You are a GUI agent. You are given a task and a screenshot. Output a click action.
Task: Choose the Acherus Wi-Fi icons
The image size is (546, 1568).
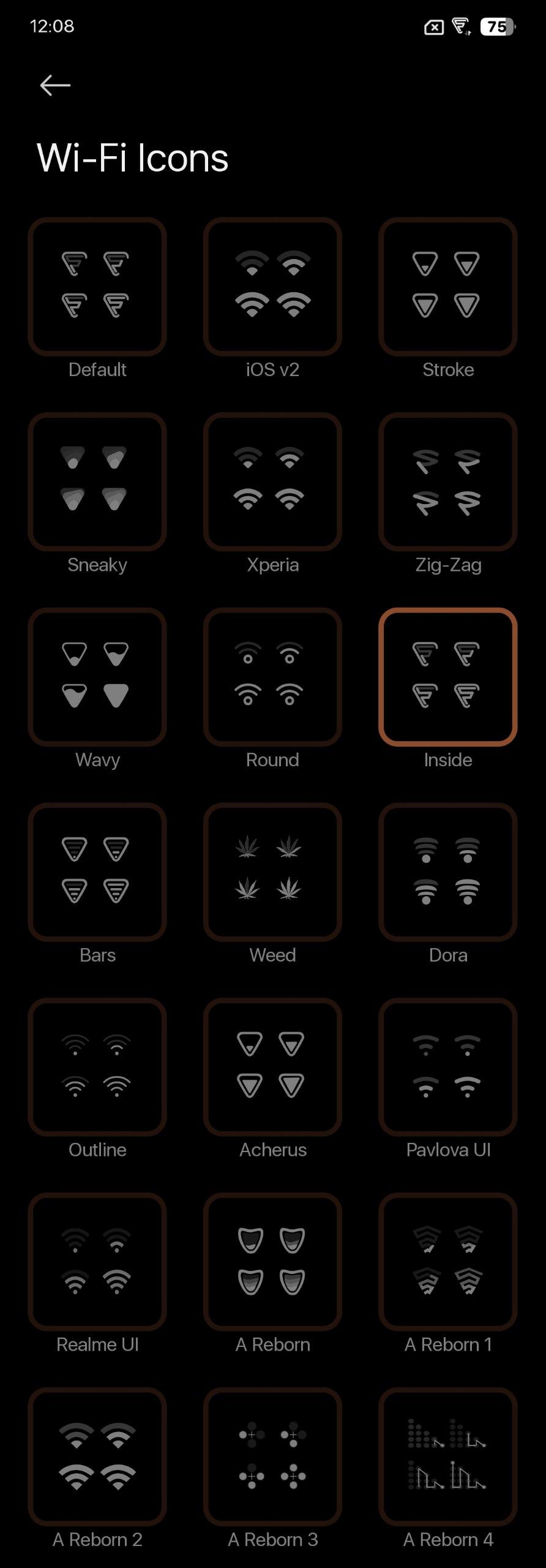point(272,1066)
